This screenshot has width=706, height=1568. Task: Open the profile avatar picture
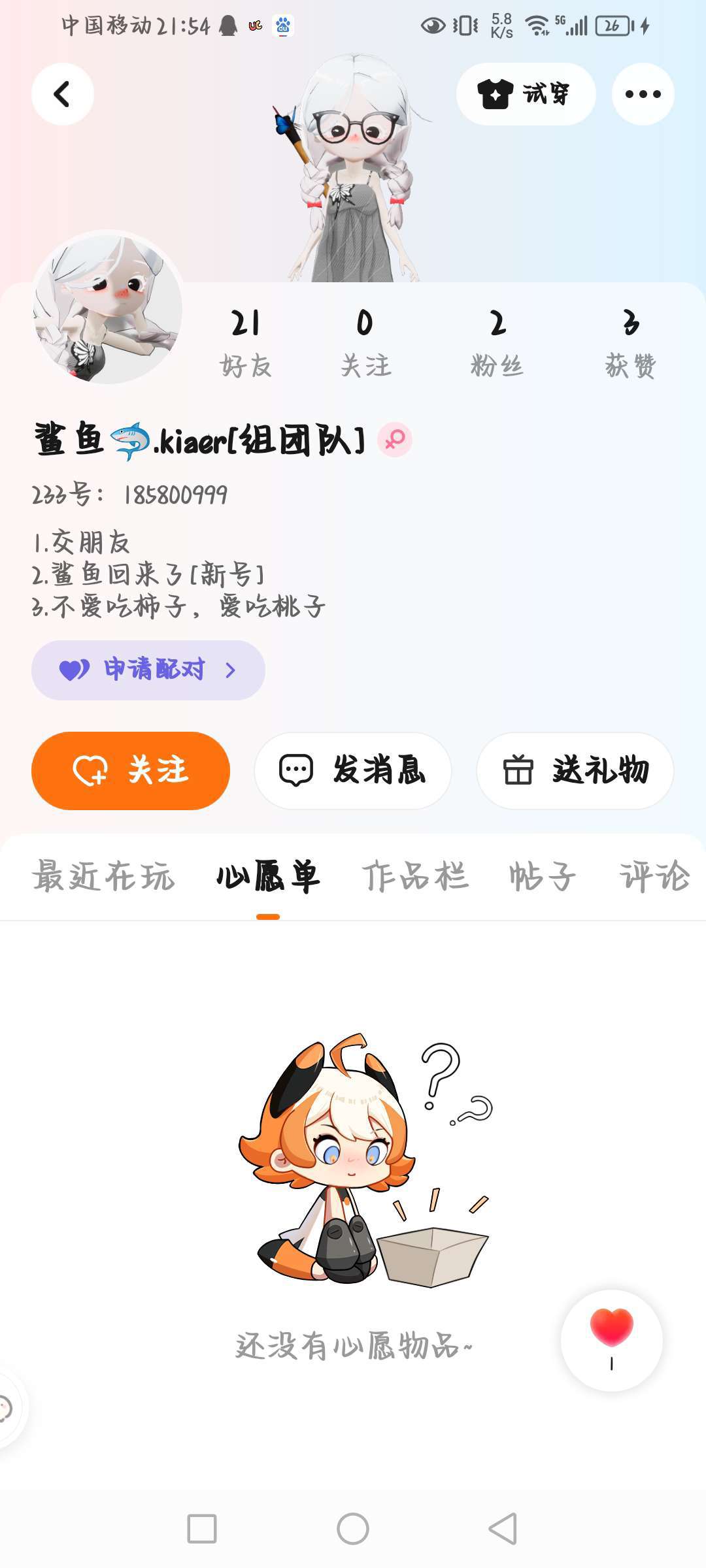(x=108, y=307)
